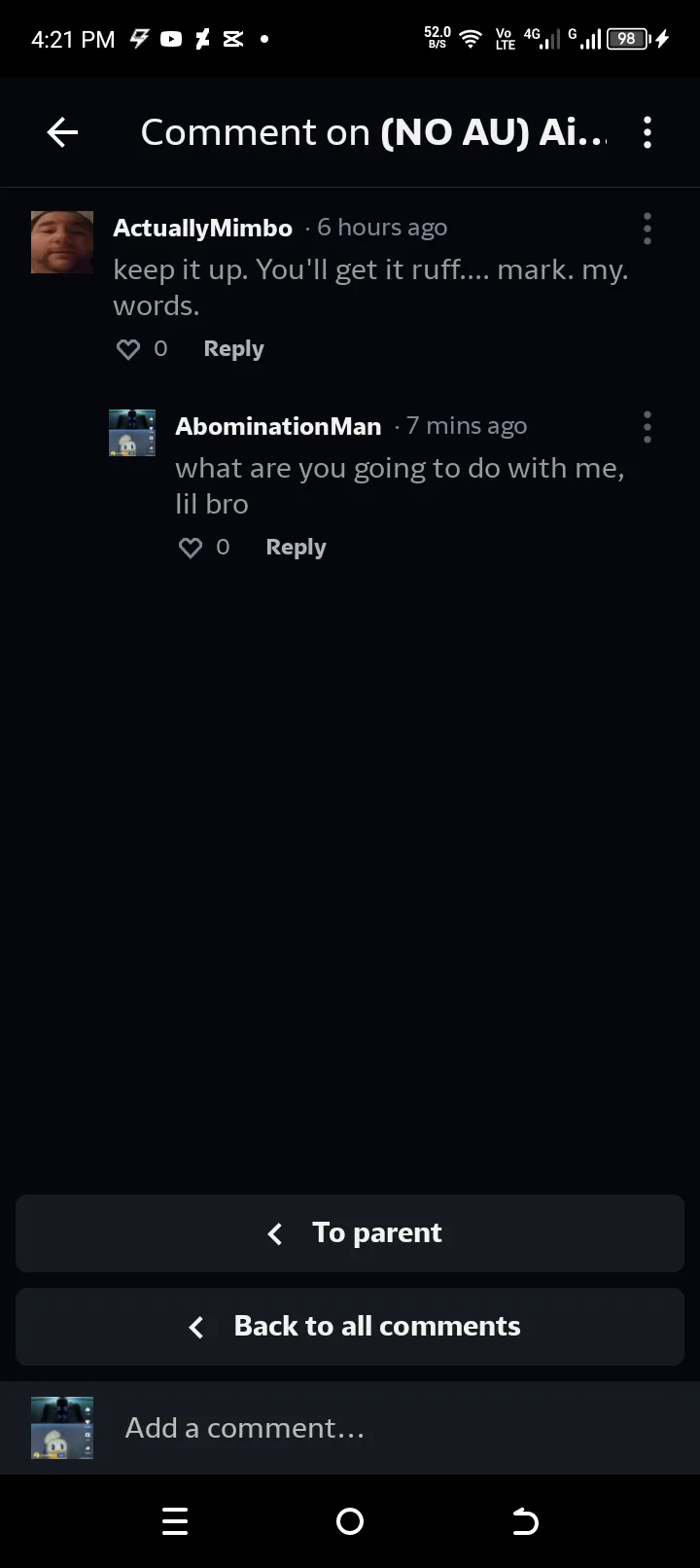Screen dimensions: 700x1568
Task: Go to the phone's home screen
Action: point(350,1521)
